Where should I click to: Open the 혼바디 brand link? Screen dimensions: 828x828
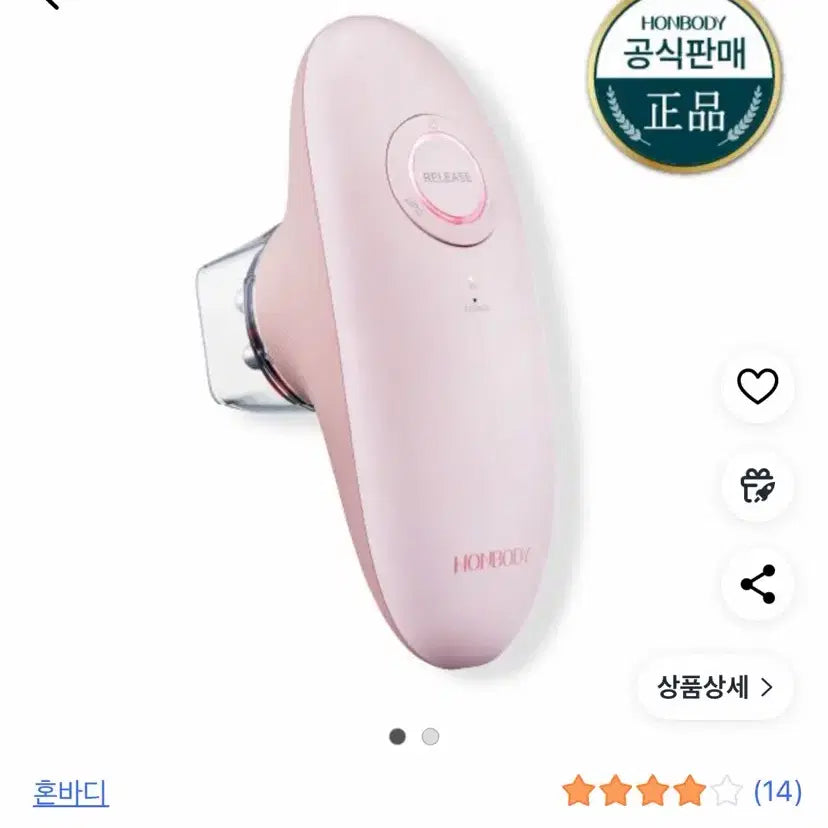[x=70, y=793]
